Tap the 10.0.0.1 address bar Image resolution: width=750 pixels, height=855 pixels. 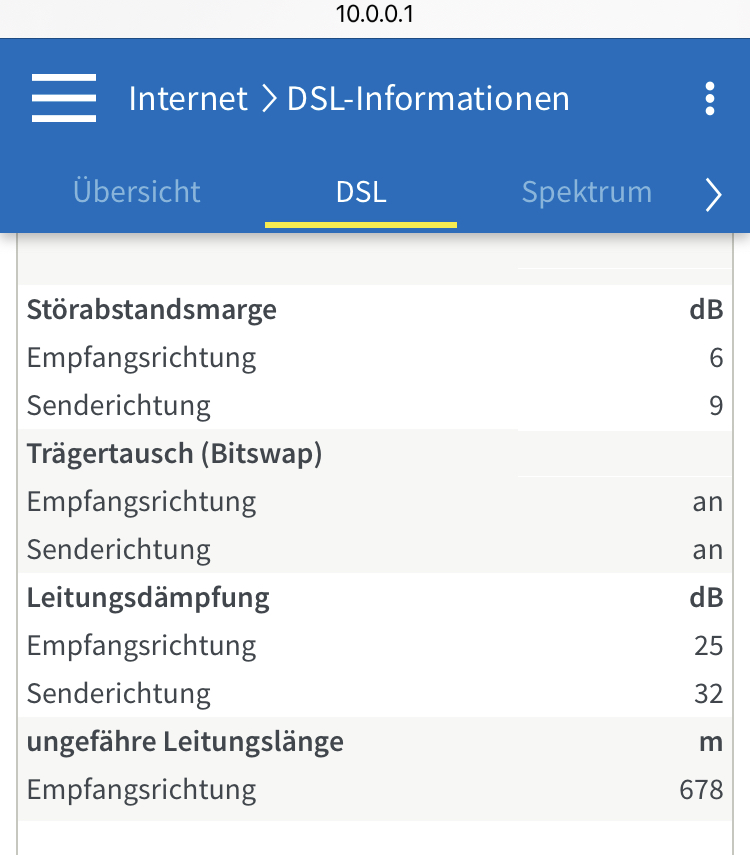point(375,14)
